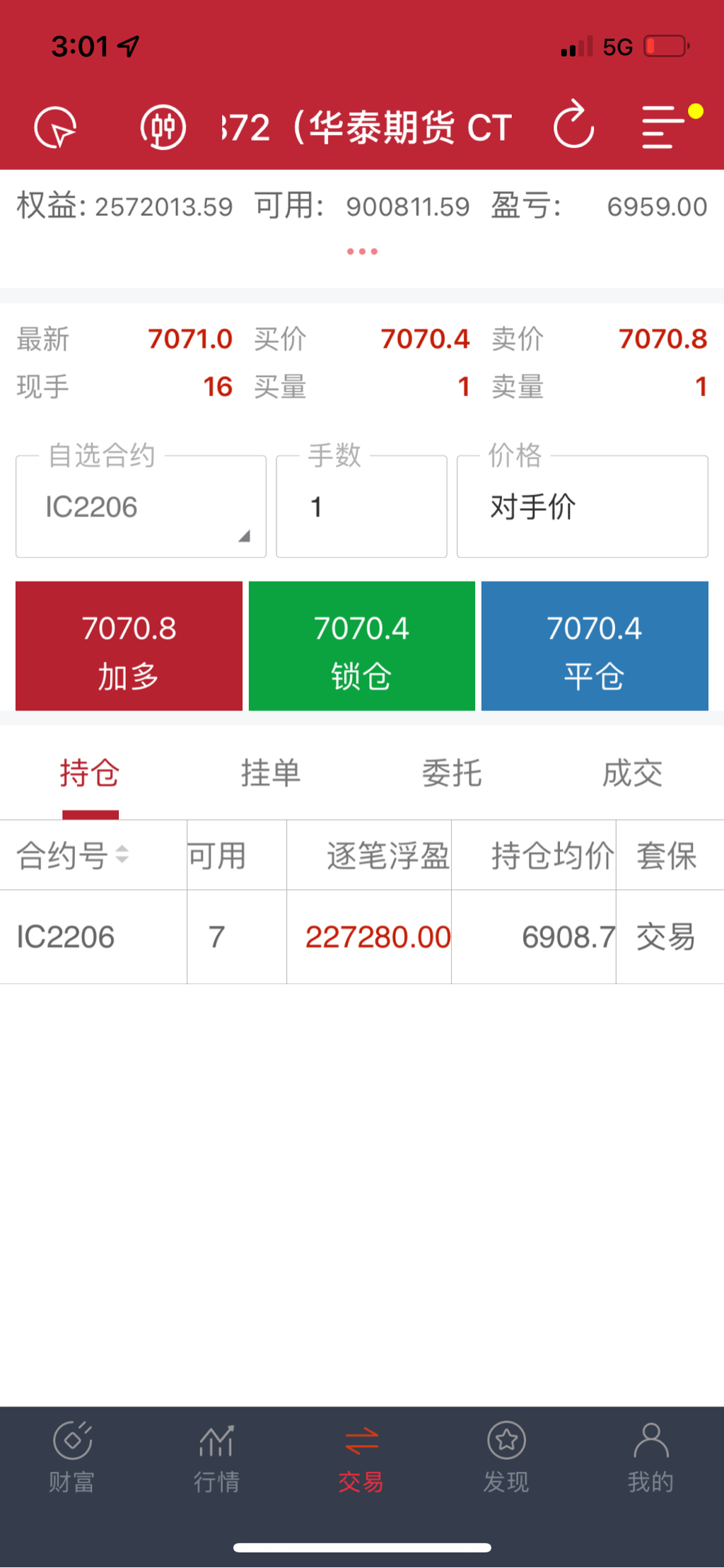This screenshot has height=1568, width=724.
Task: Open the candlestick chart icon
Action: pyautogui.click(x=163, y=128)
